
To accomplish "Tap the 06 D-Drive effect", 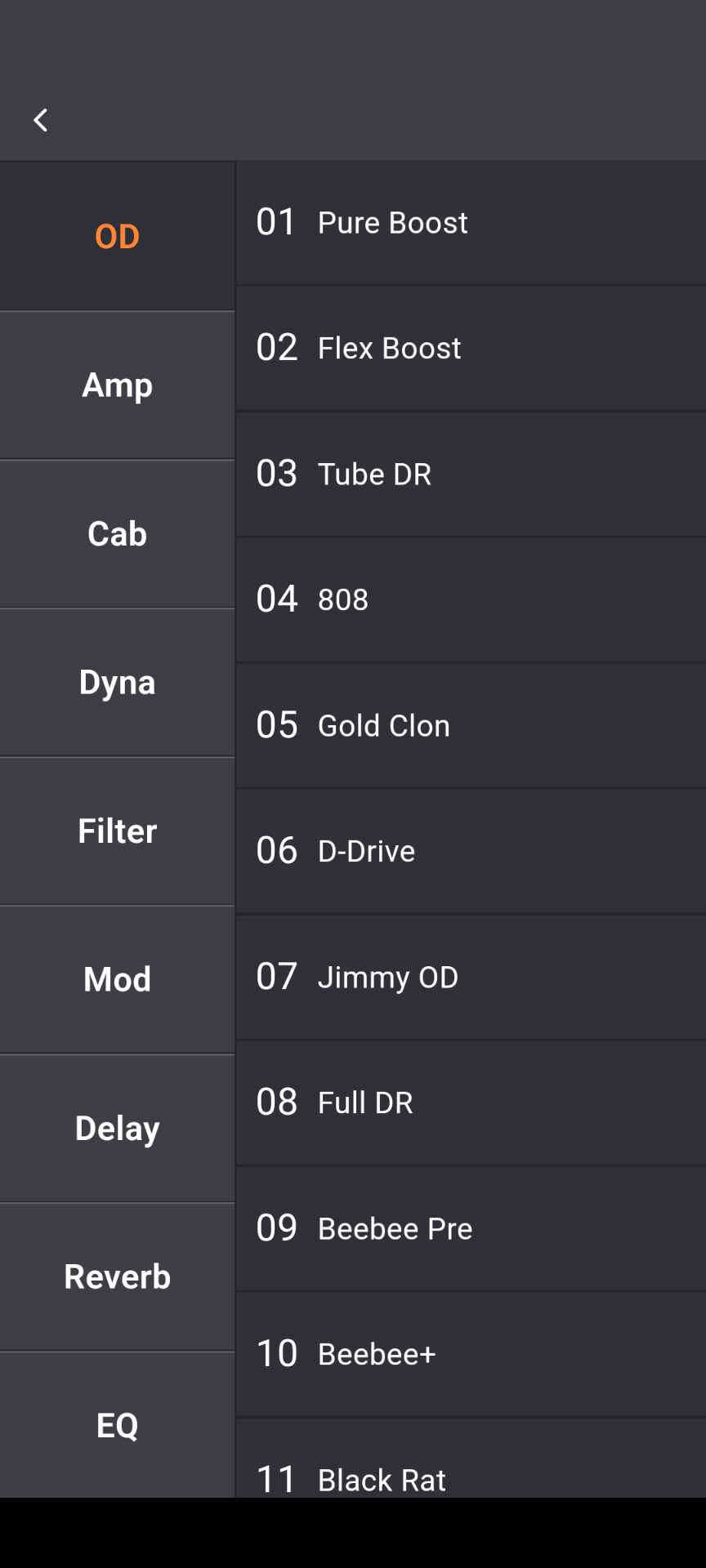I will 471,851.
